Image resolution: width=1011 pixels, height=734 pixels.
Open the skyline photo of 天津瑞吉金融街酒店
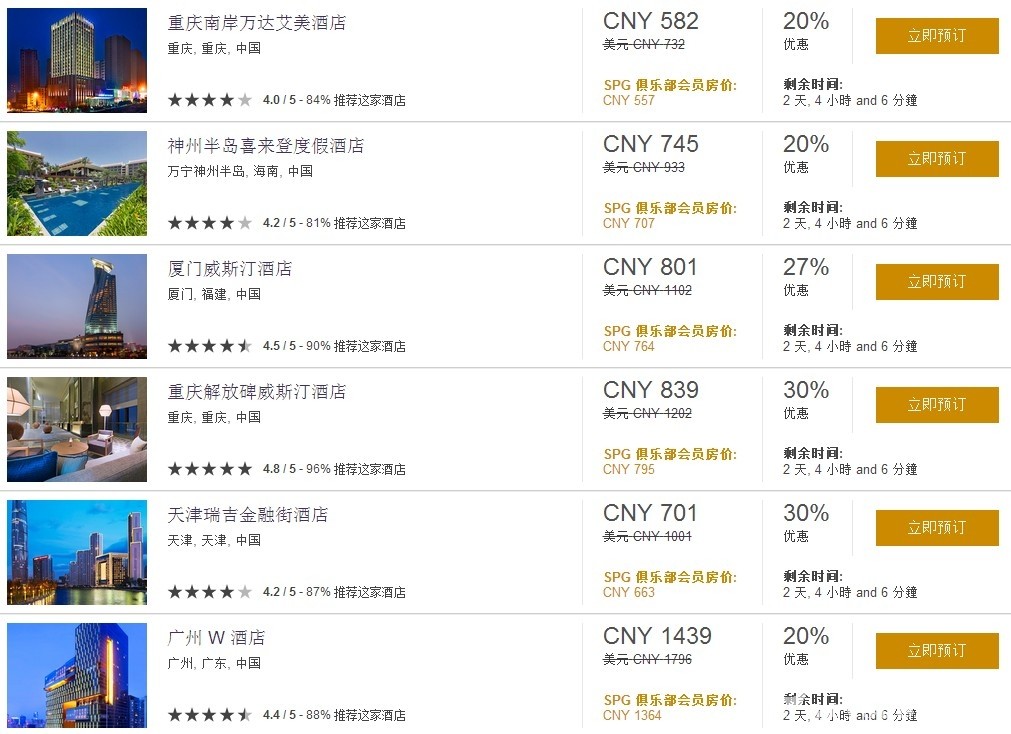(x=77, y=552)
